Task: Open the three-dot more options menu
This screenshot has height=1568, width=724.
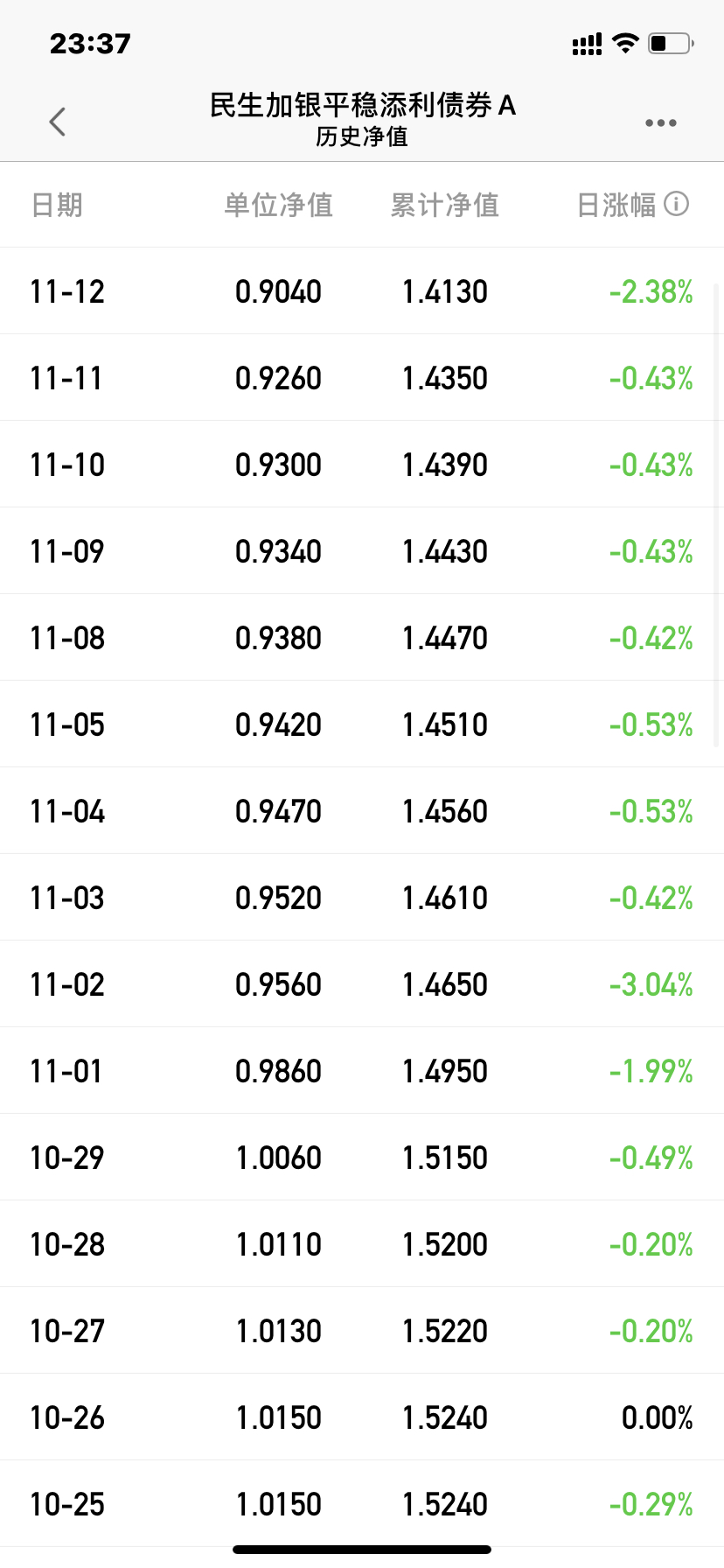Action: pyautogui.click(x=660, y=122)
